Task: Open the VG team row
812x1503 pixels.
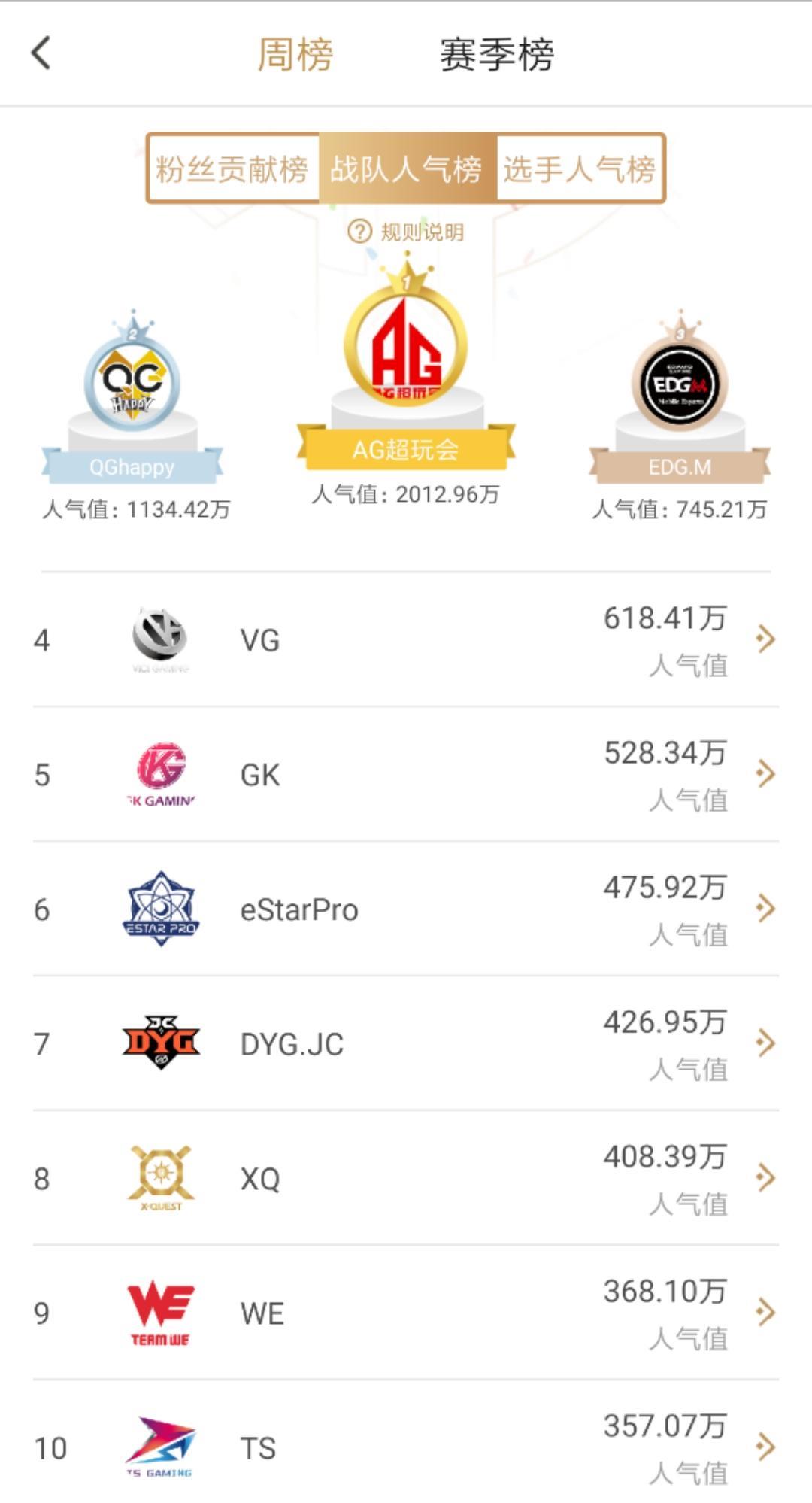Action: pos(406,640)
